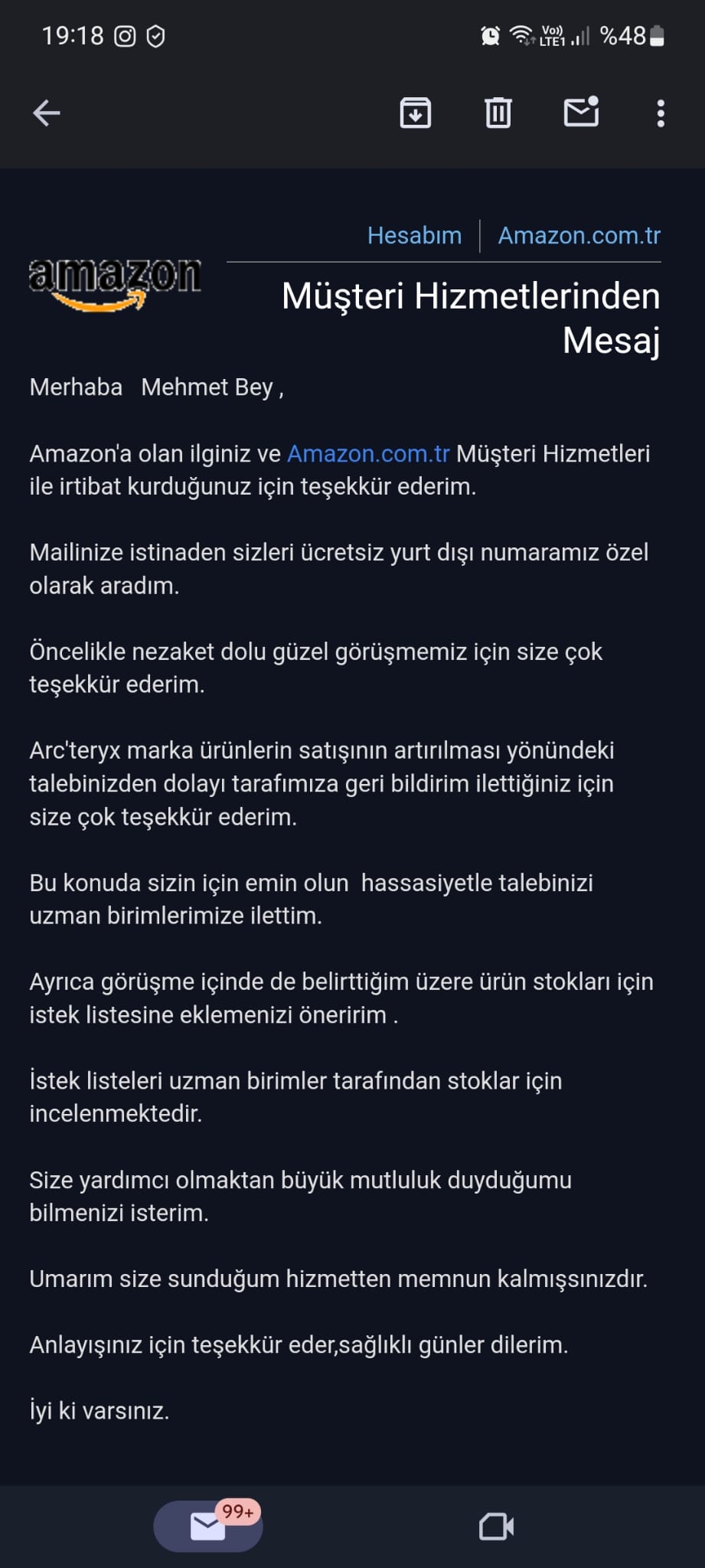Follow the Amazon.com.tr link in the message body
Screen dimensions: 705x1568
[x=368, y=454]
